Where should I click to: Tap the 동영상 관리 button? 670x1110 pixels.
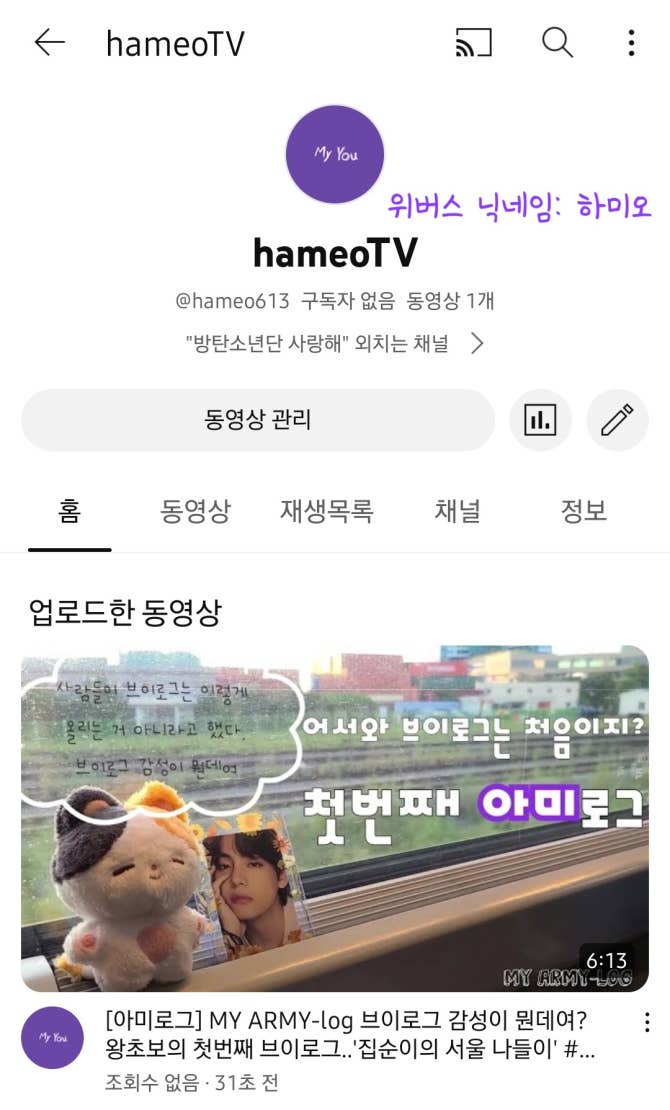pos(258,420)
